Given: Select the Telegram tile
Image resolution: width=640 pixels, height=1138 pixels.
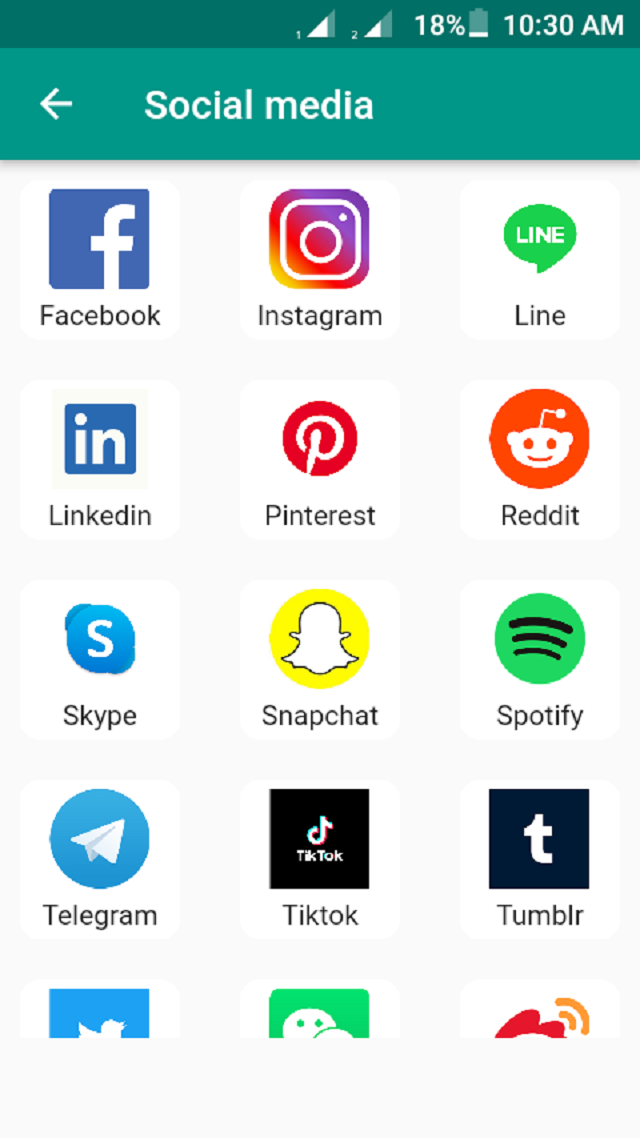Looking at the screenshot, I should point(100,859).
